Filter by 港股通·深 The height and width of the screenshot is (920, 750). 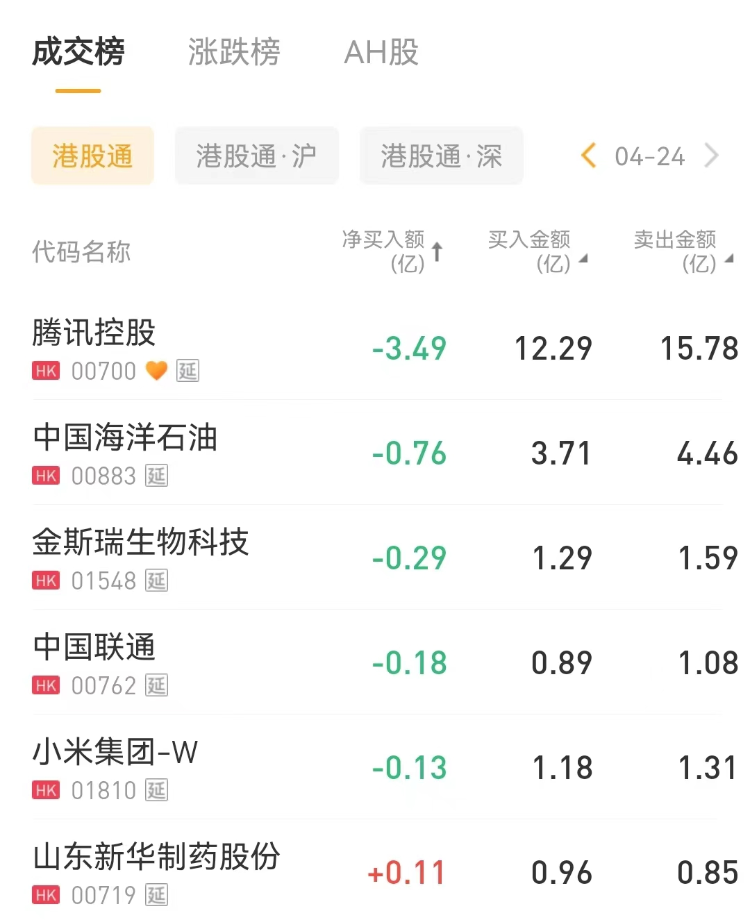[441, 156]
